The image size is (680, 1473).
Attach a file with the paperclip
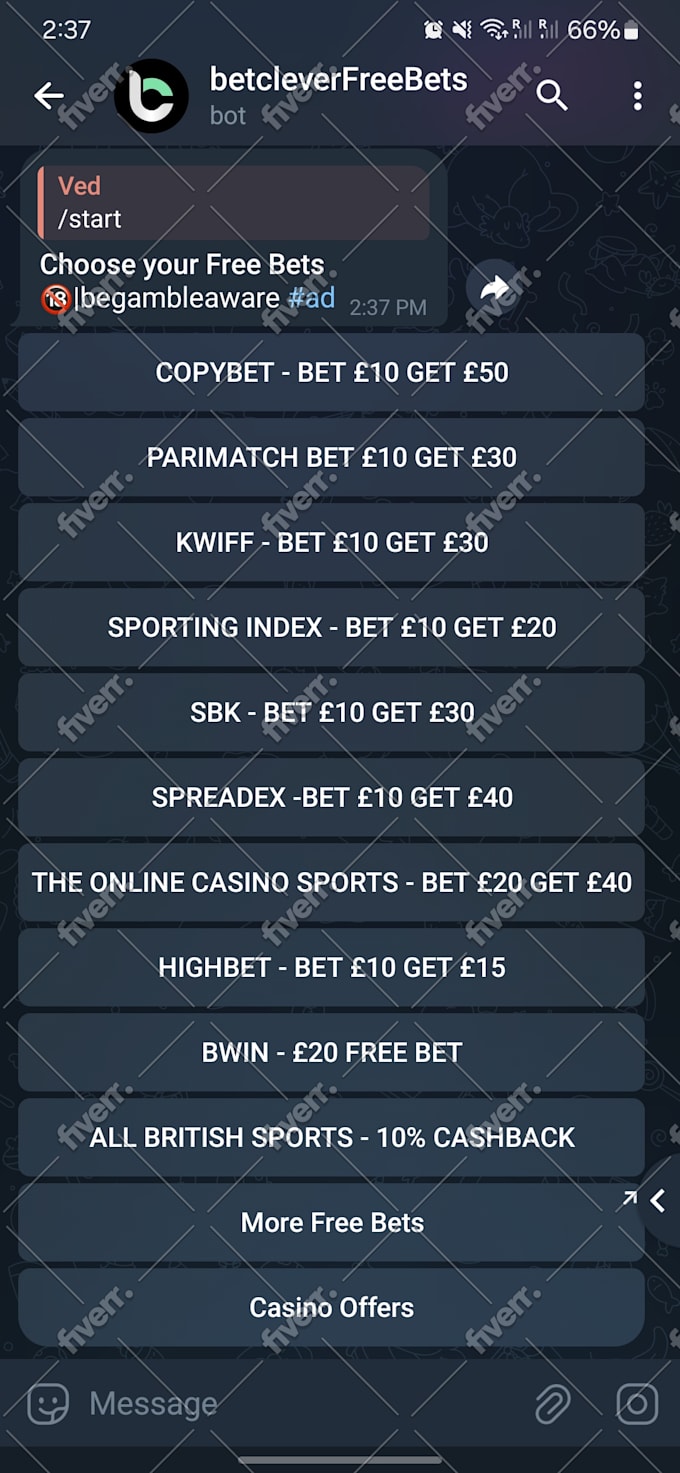(x=552, y=1404)
